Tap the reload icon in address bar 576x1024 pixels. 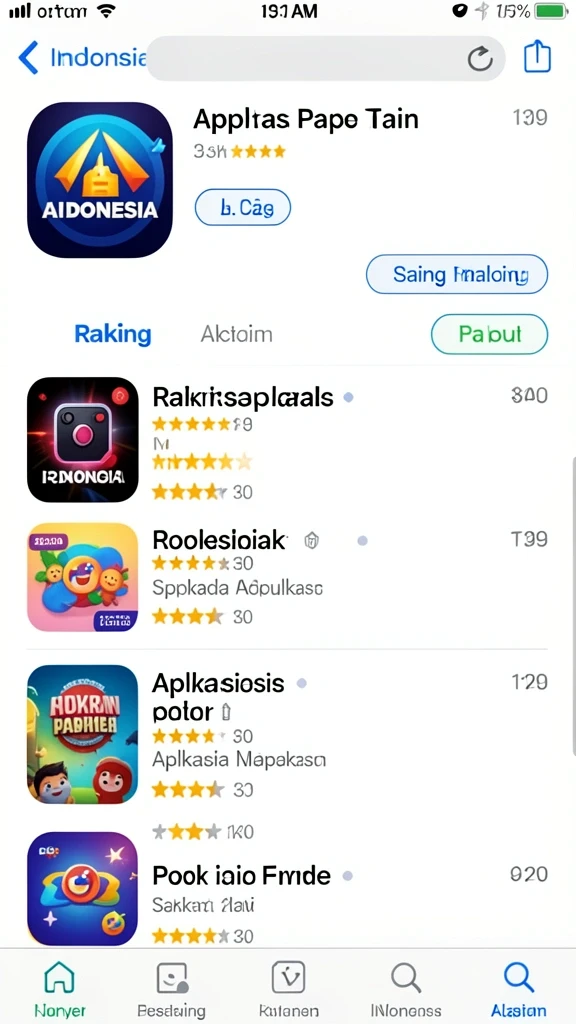pos(480,59)
